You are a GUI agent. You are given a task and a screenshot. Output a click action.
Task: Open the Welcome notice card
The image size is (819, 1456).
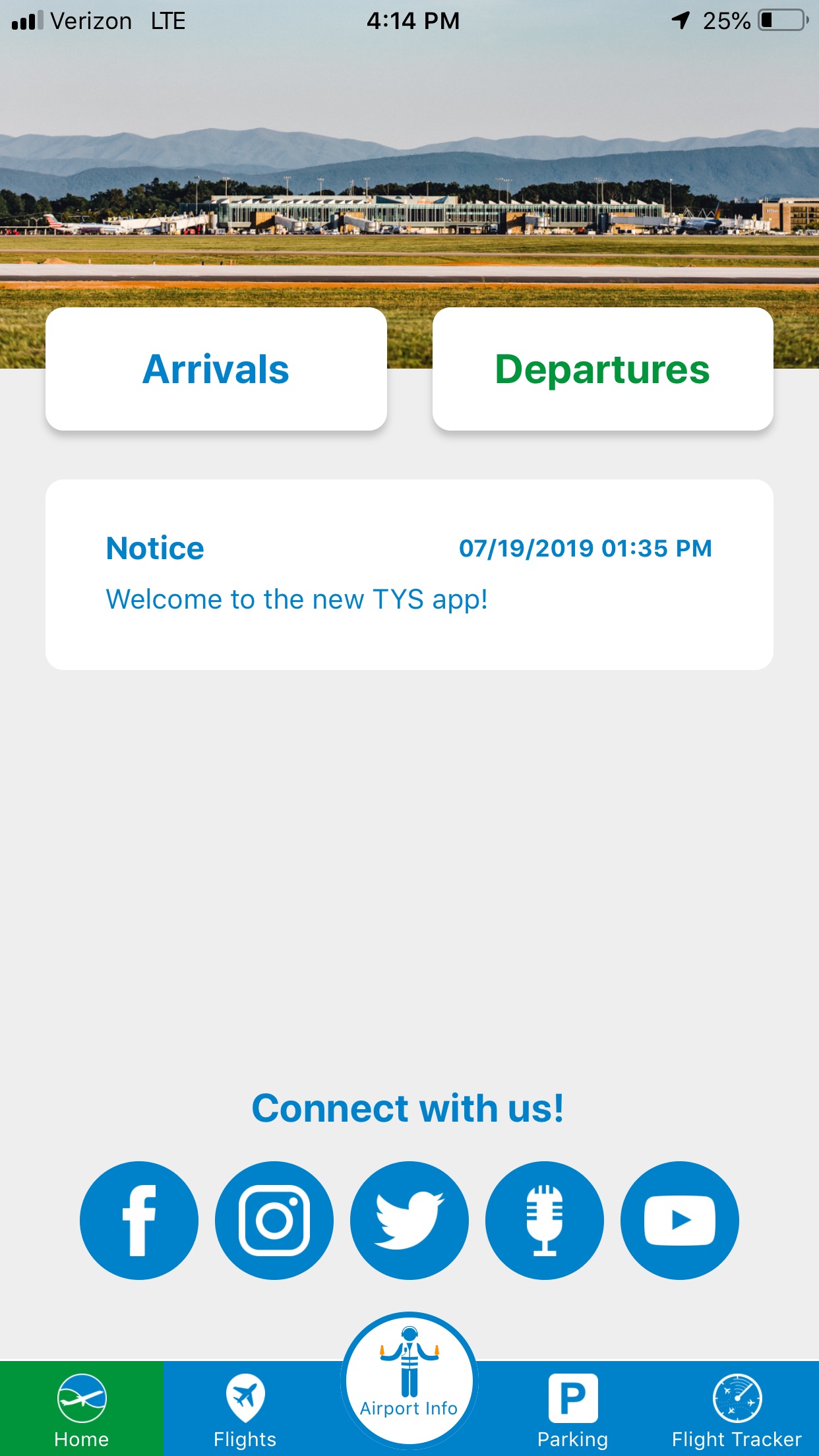coord(409,574)
